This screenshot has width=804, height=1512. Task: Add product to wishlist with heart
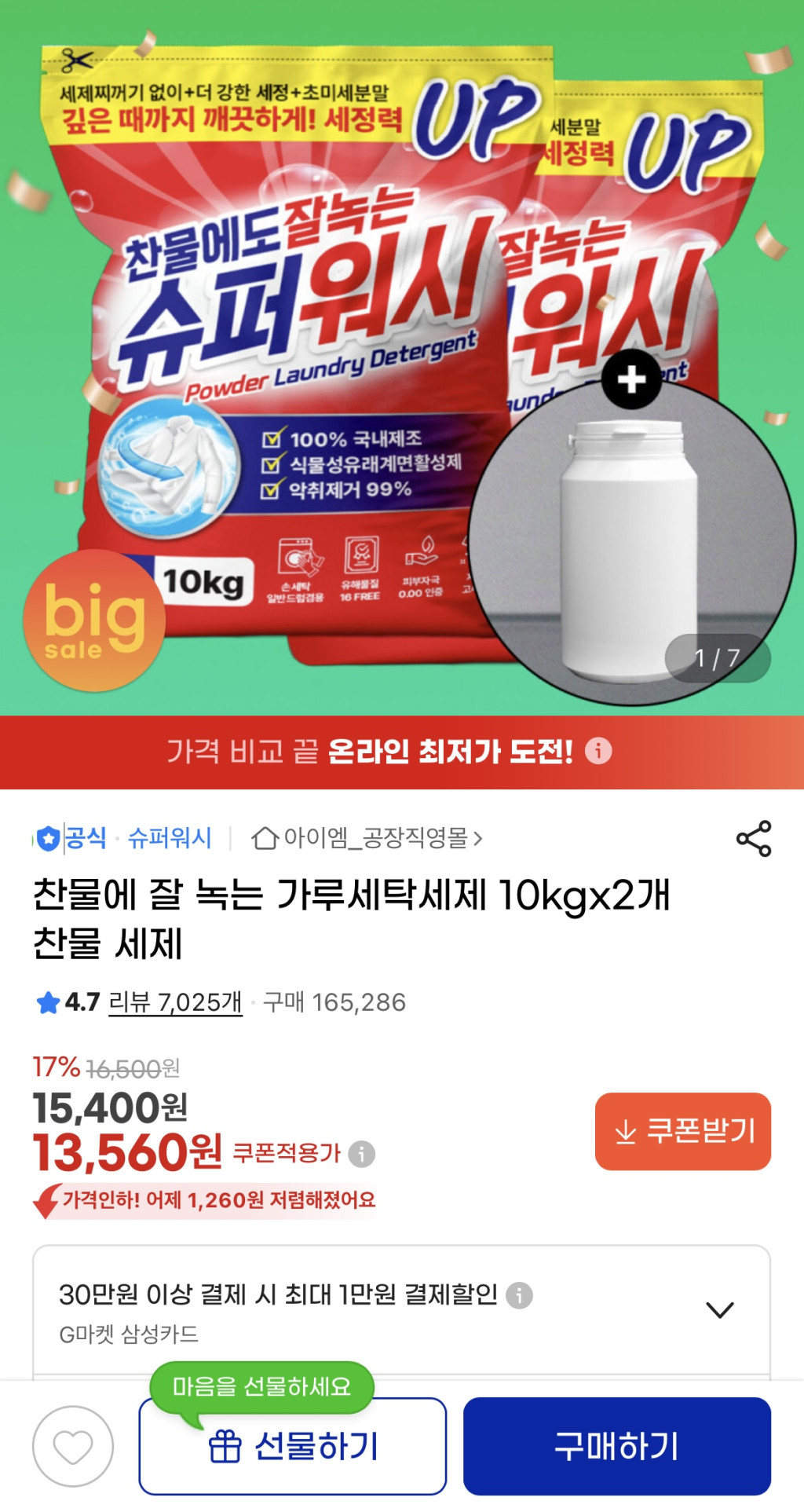click(x=73, y=1446)
